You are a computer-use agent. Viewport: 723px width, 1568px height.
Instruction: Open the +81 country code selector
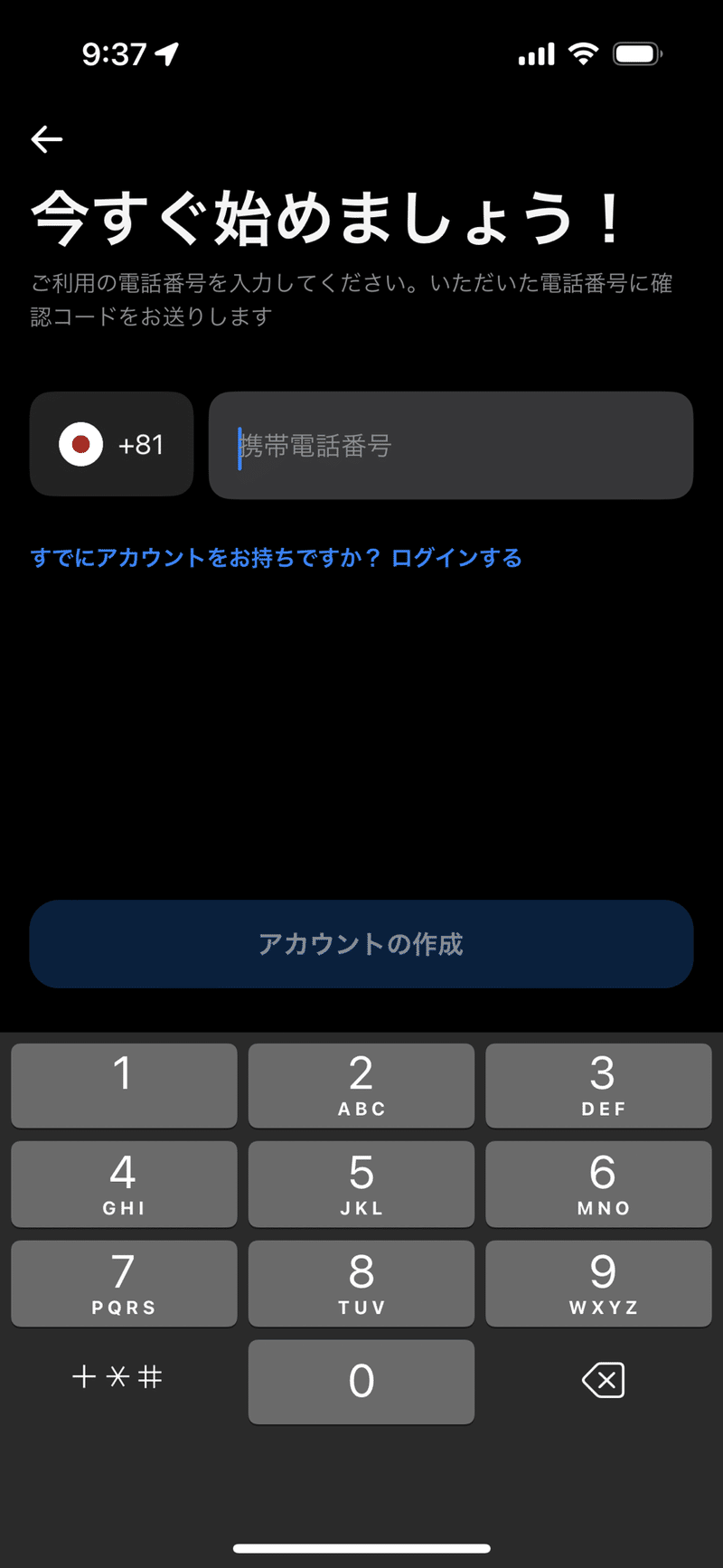(112, 444)
